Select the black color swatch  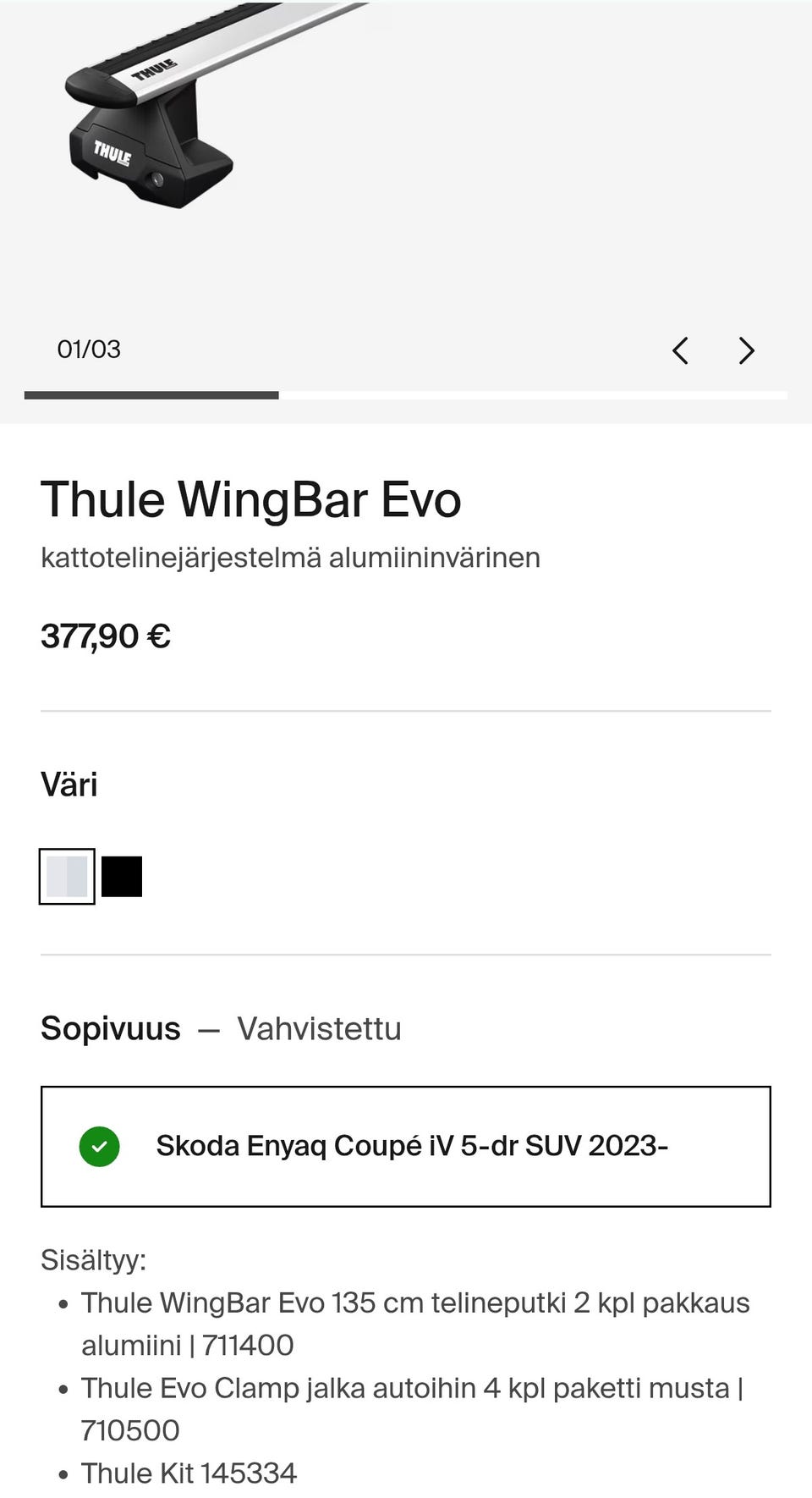click(122, 877)
